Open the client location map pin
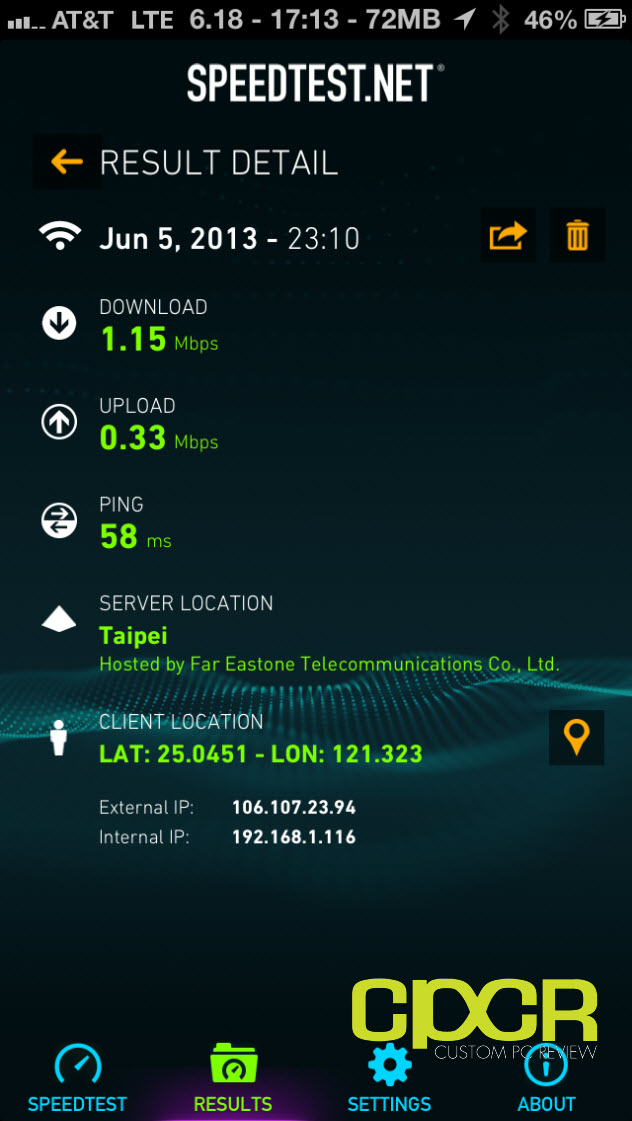 [576, 737]
